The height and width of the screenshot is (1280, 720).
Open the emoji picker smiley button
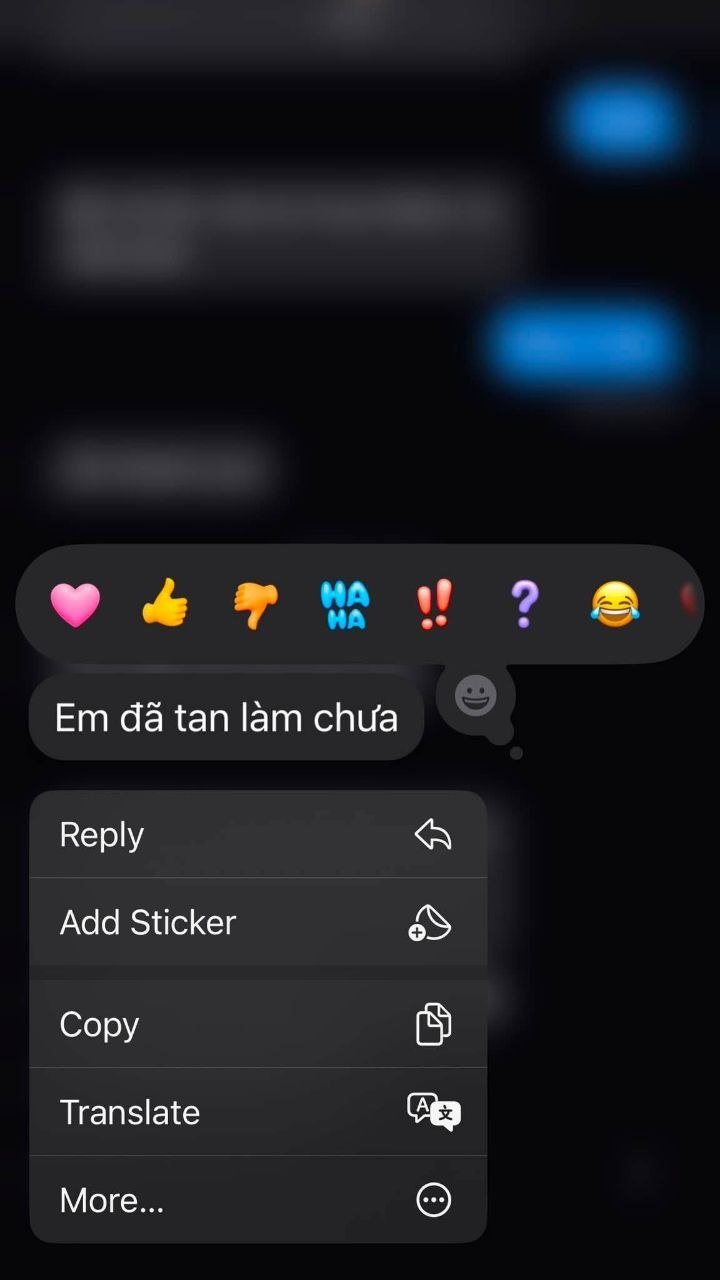(x=476, y=696)
